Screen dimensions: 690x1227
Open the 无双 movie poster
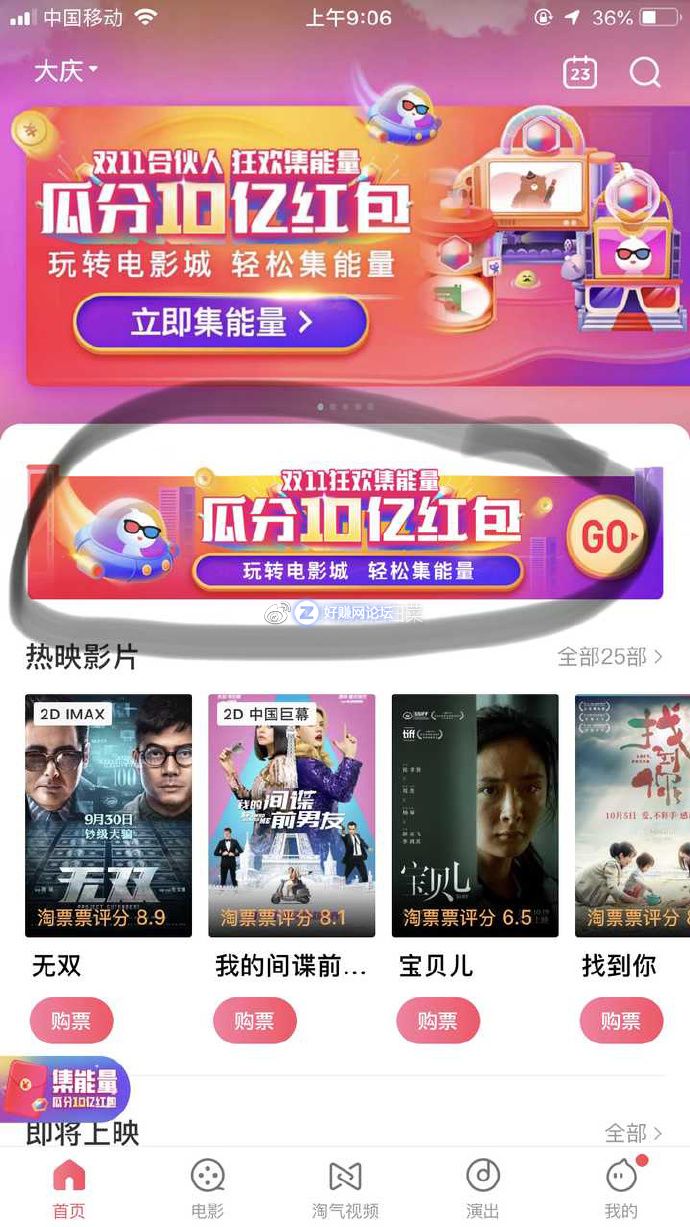click(x=108, y=815)
